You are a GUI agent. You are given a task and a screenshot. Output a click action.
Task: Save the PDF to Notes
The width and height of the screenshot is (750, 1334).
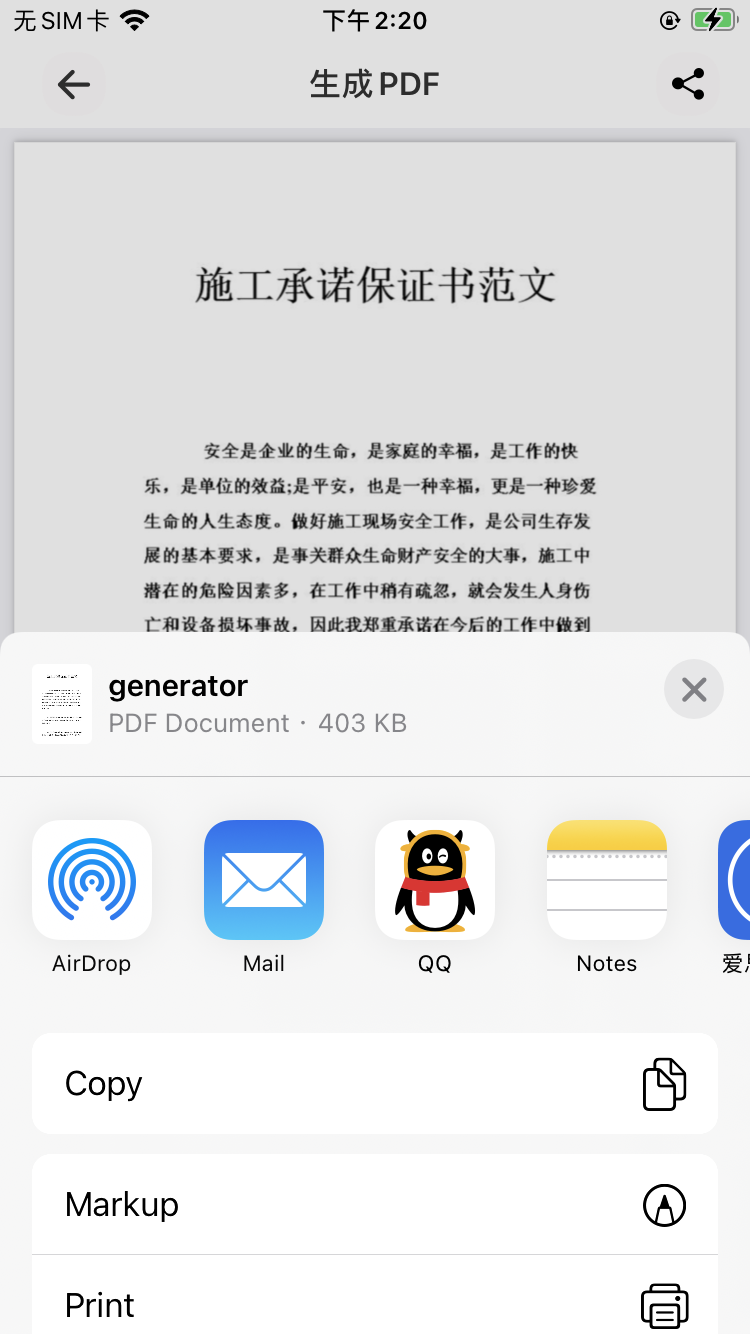[x=606, y=880]
